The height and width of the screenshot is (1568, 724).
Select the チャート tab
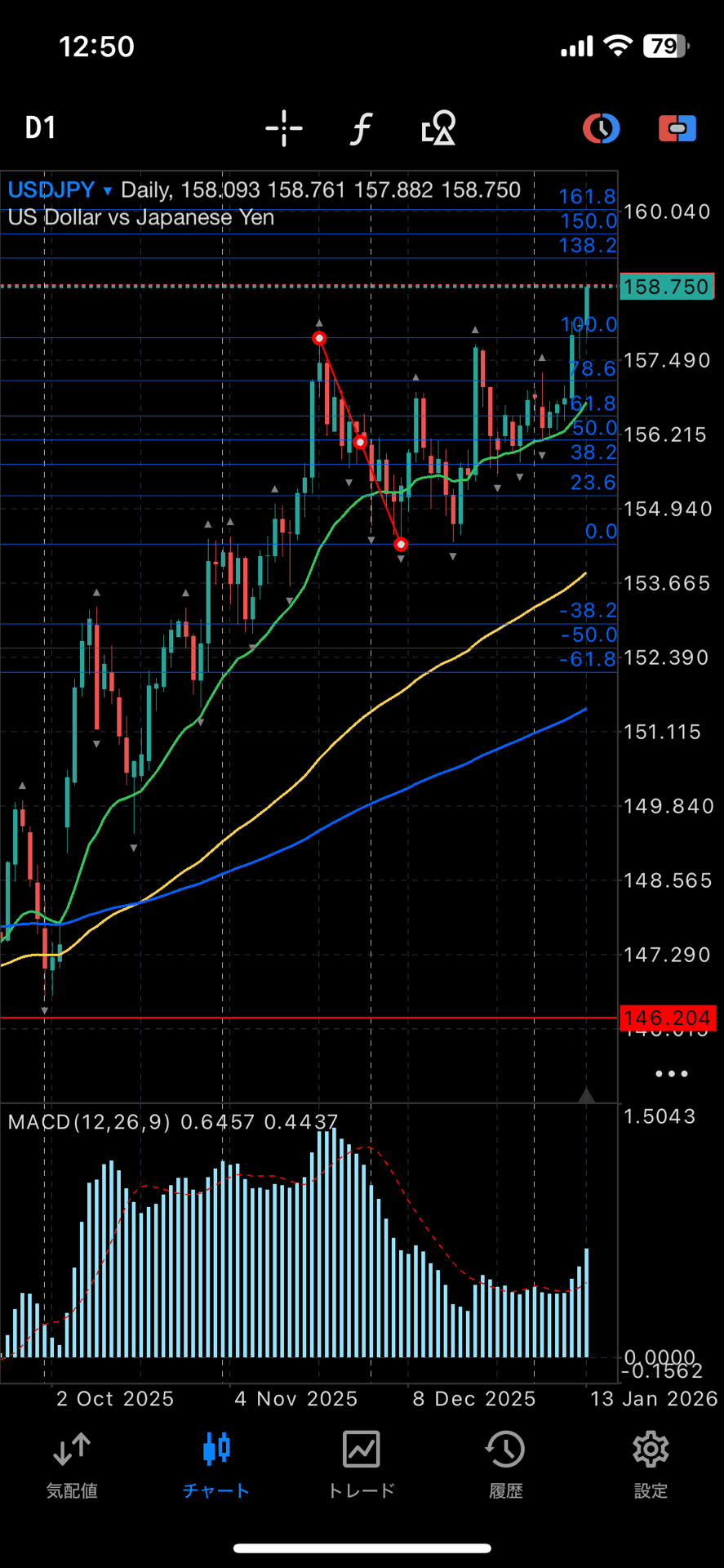tap(216, 1465)
